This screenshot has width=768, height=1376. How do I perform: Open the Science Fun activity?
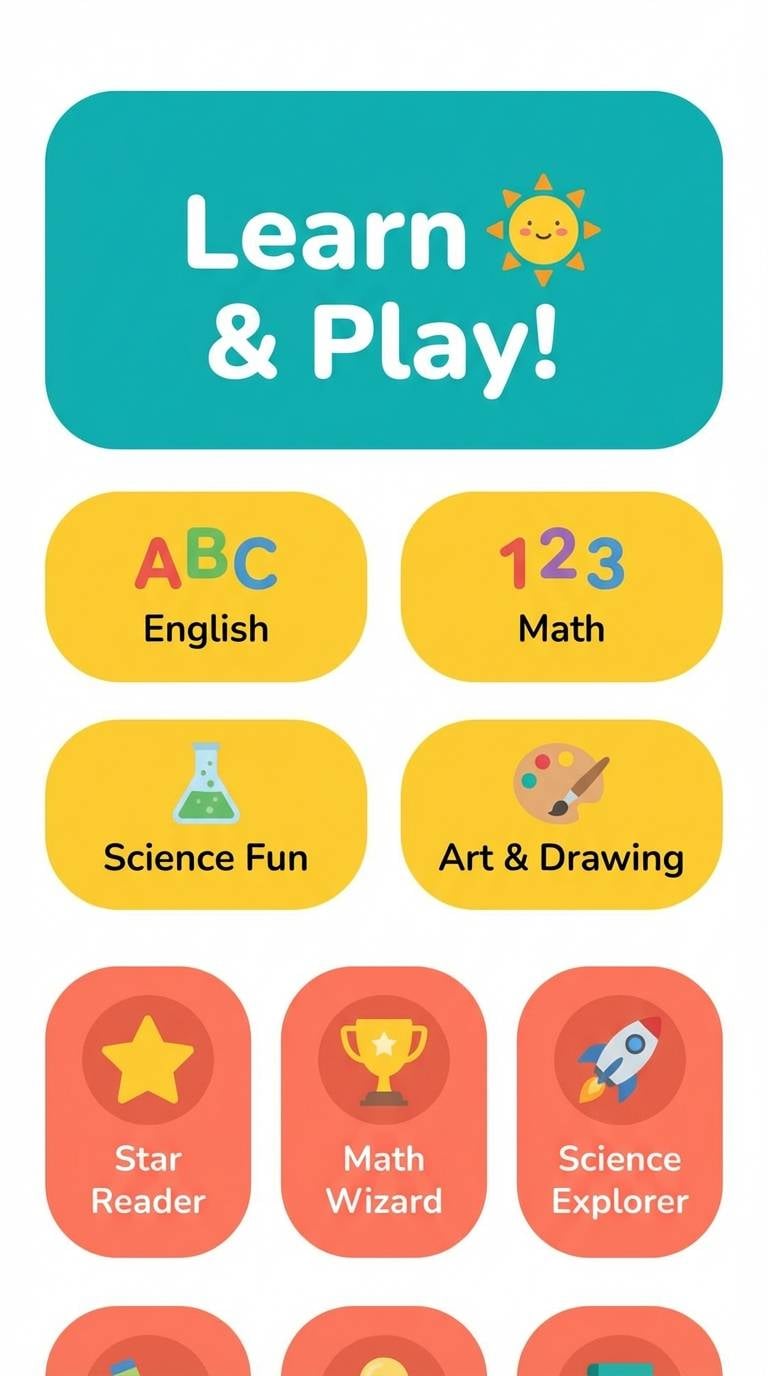click(205, 815)
